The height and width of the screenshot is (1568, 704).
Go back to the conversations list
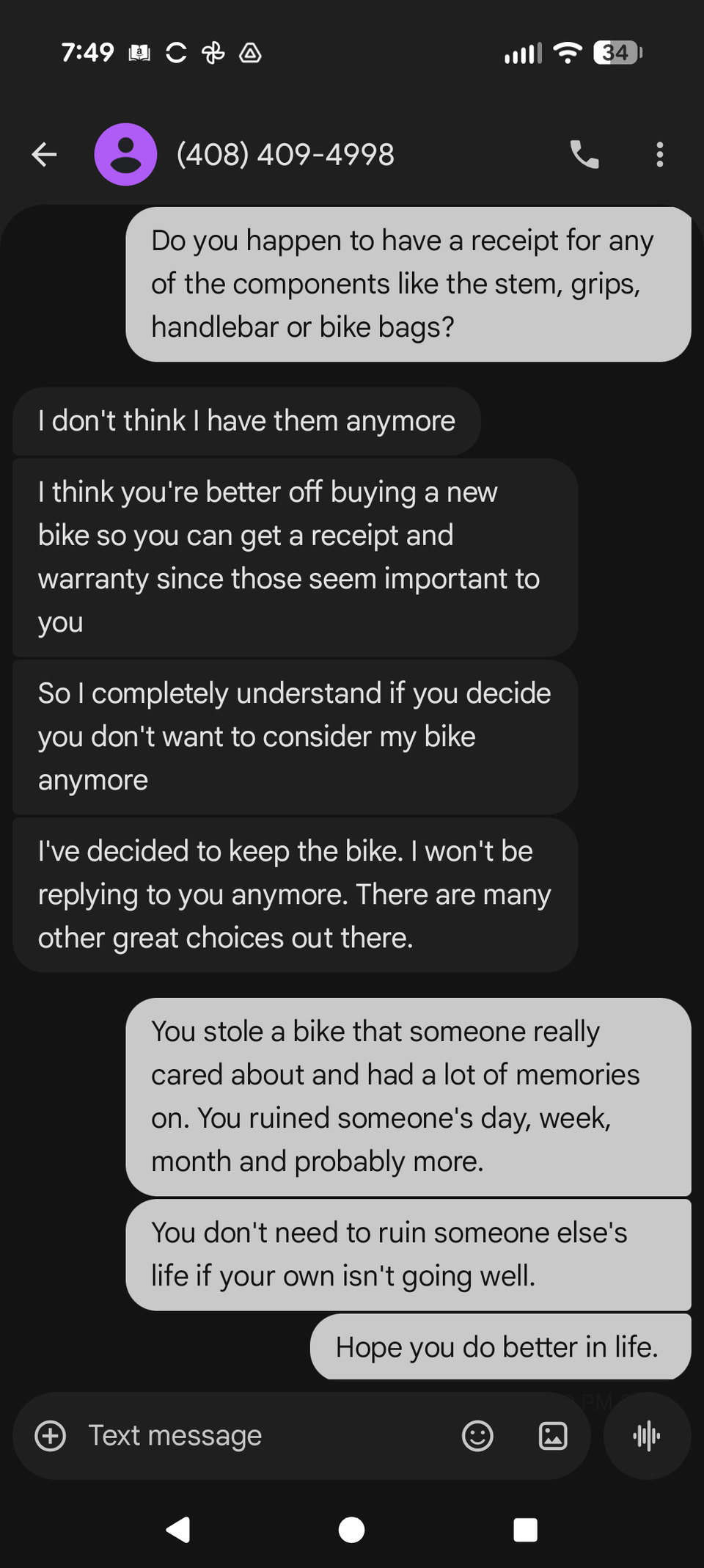tap(45, 154)
